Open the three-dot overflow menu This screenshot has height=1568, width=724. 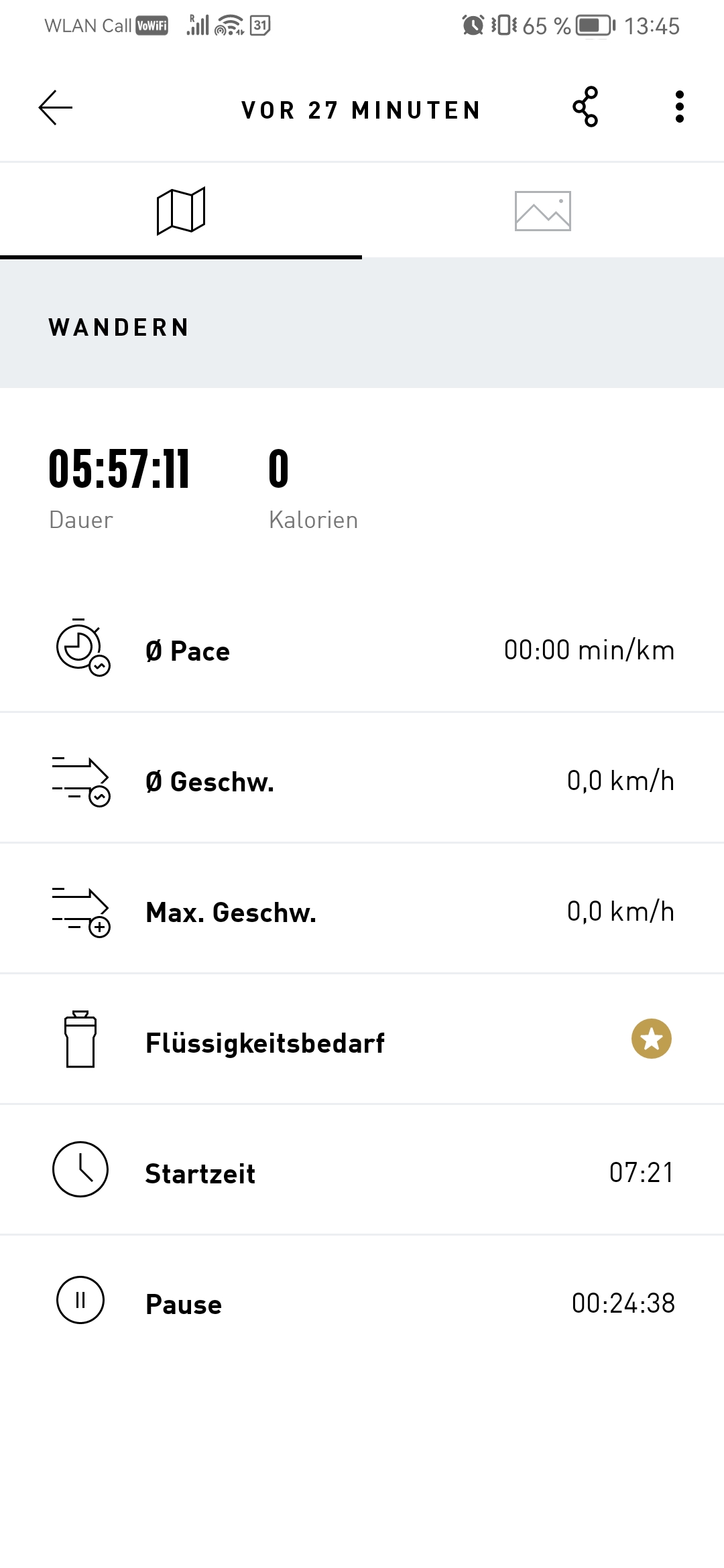pyautogui.click(x=680, y=107)
